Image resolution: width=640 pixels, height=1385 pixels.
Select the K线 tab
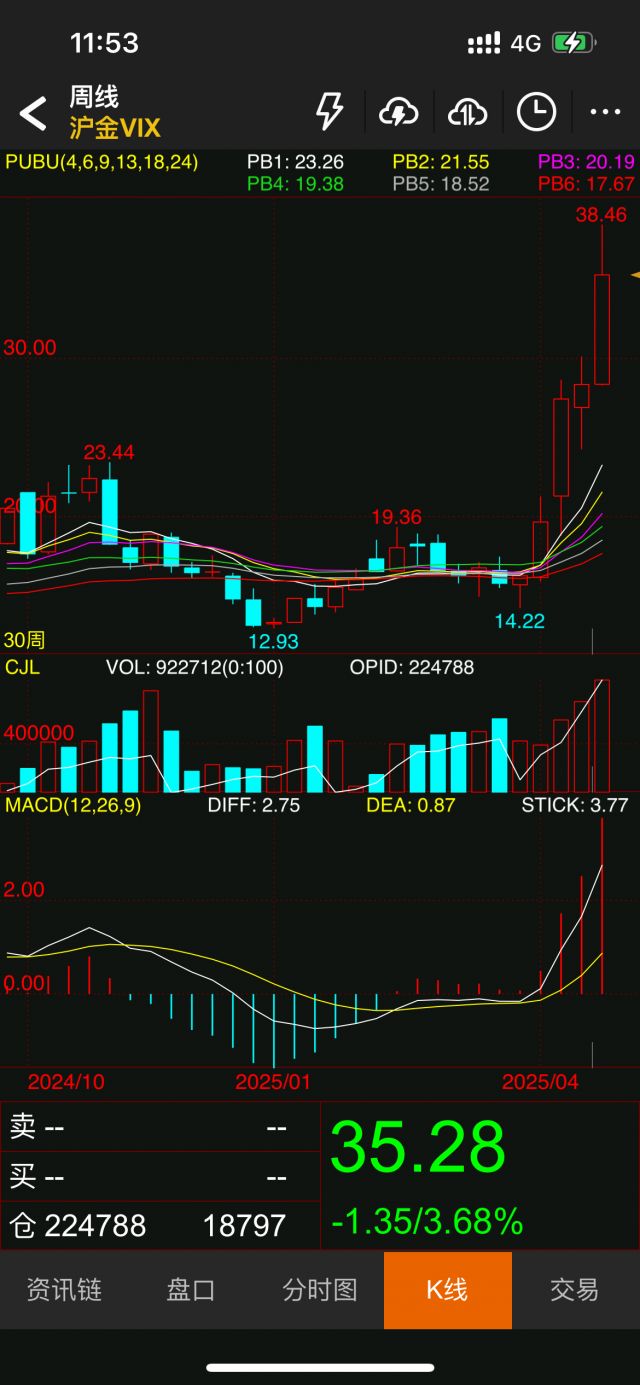(x=447, y=1290)
